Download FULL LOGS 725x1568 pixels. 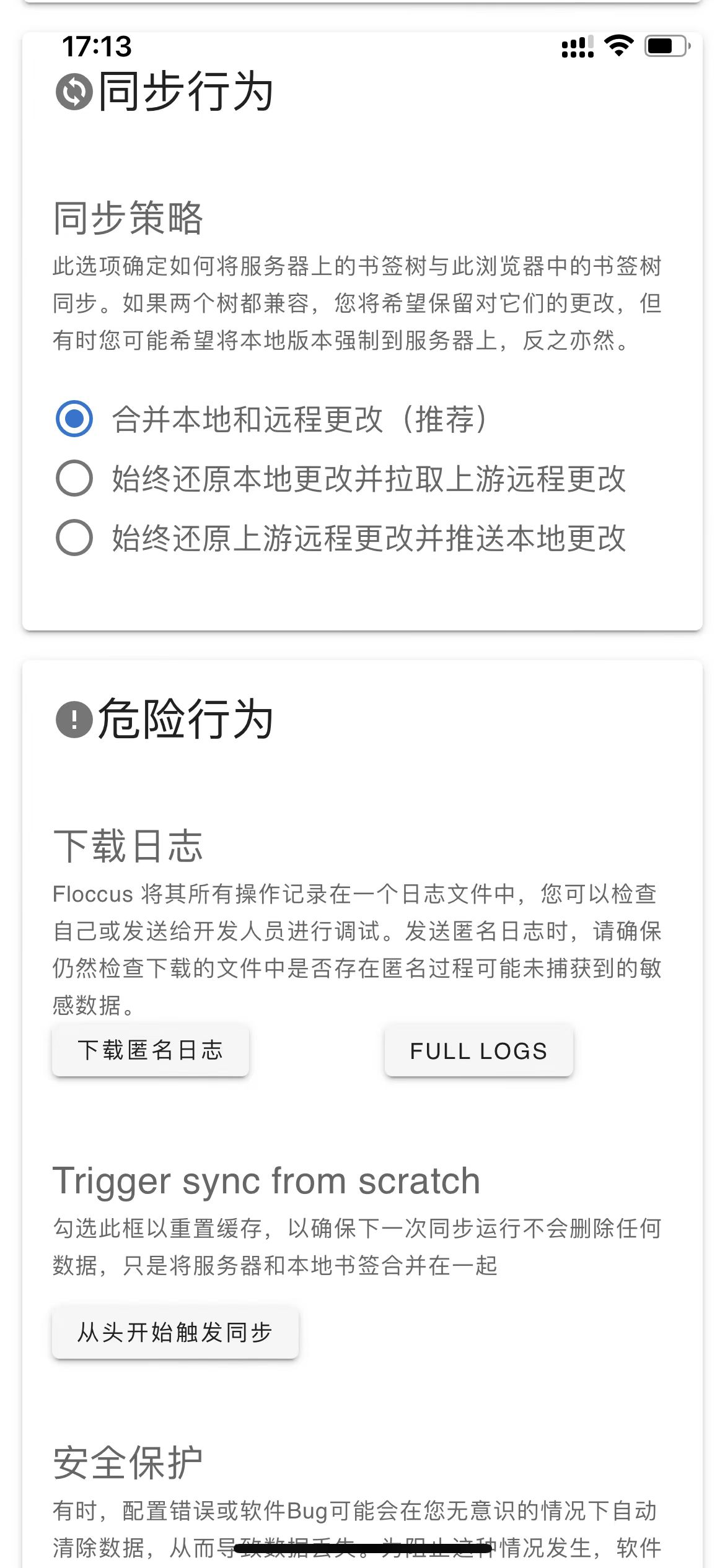[478, 1051]
